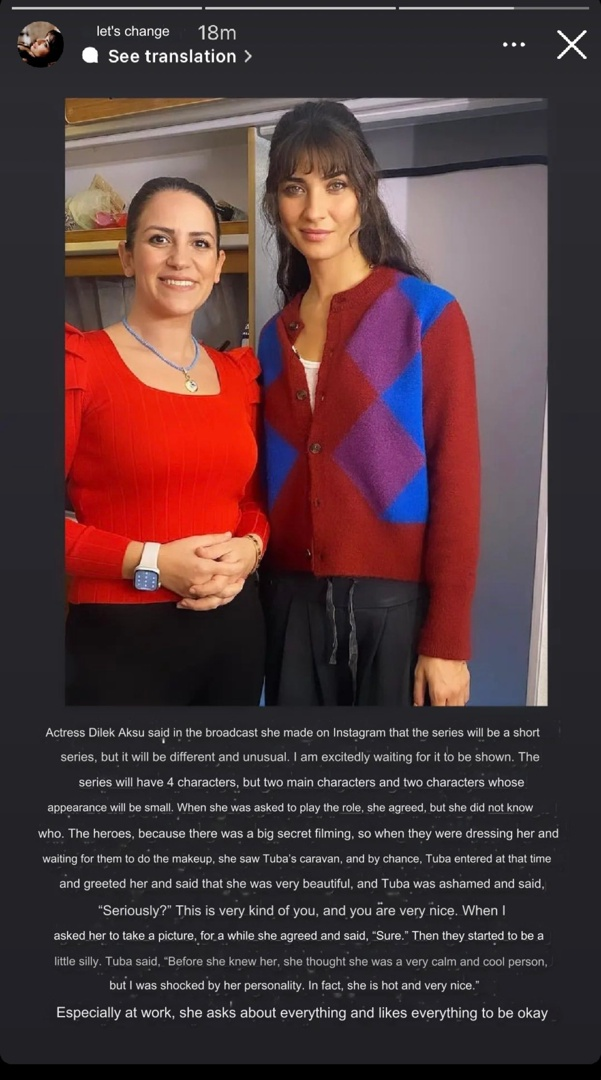Open the three-dot more options menu
The image size is (601, 1080).
[514, 45]
